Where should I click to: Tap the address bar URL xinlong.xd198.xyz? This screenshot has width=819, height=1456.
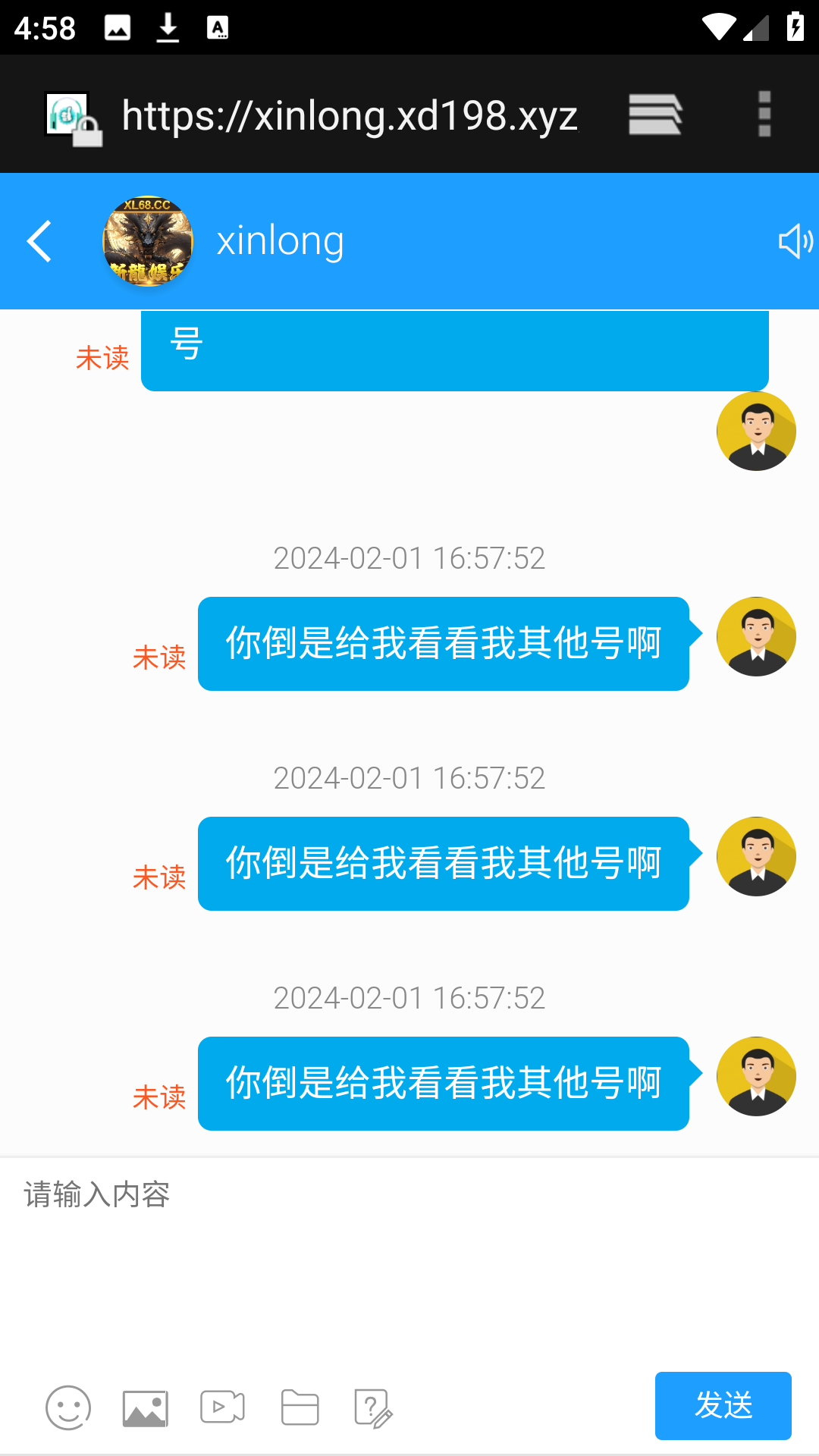coord(349,114)
